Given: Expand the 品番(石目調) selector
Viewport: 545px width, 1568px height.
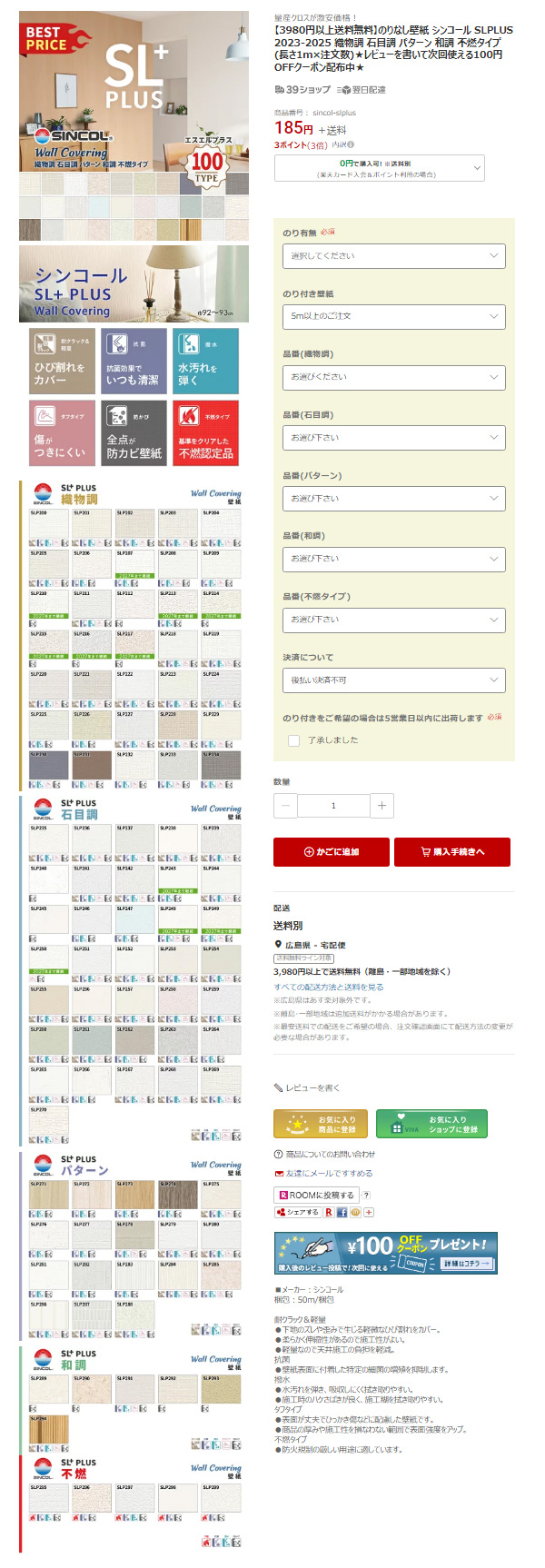Looking at the screenshot, I should (393, 438).
